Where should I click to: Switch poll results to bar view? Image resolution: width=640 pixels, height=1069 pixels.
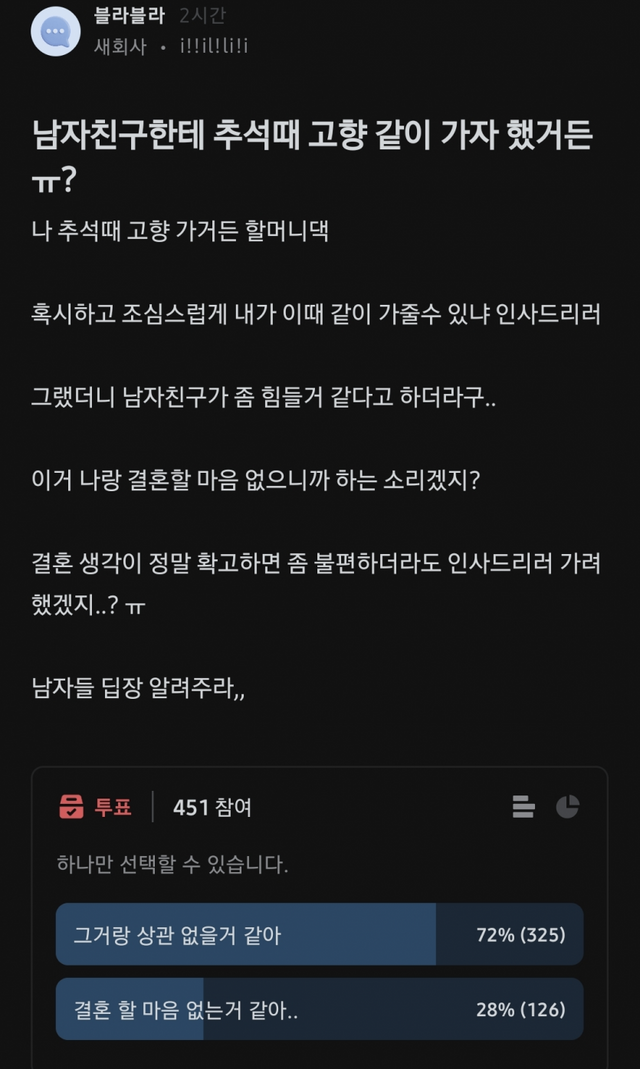coord(523,806)
